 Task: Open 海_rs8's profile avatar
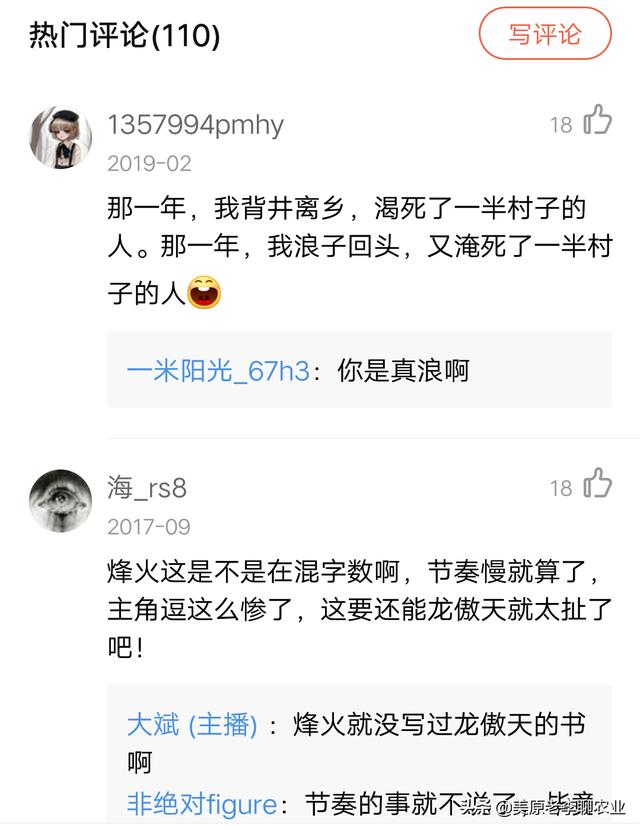pyautogui.click(x=61, y=501)
